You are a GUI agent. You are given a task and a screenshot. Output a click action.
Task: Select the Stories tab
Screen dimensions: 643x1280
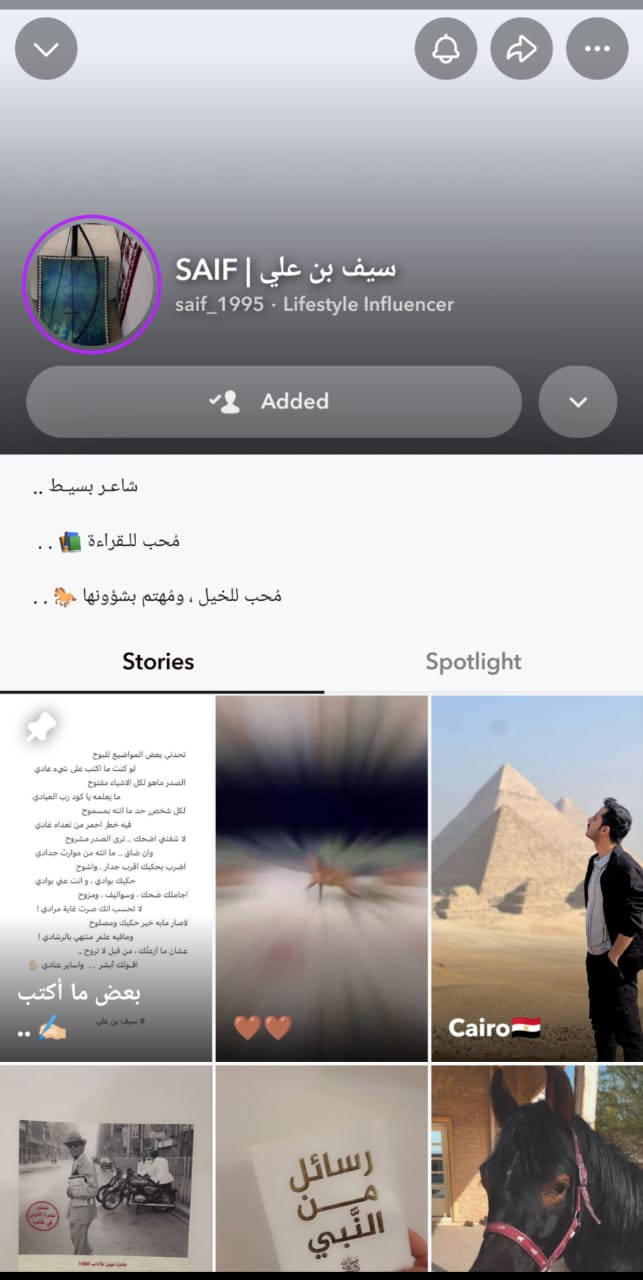(158, 662)
